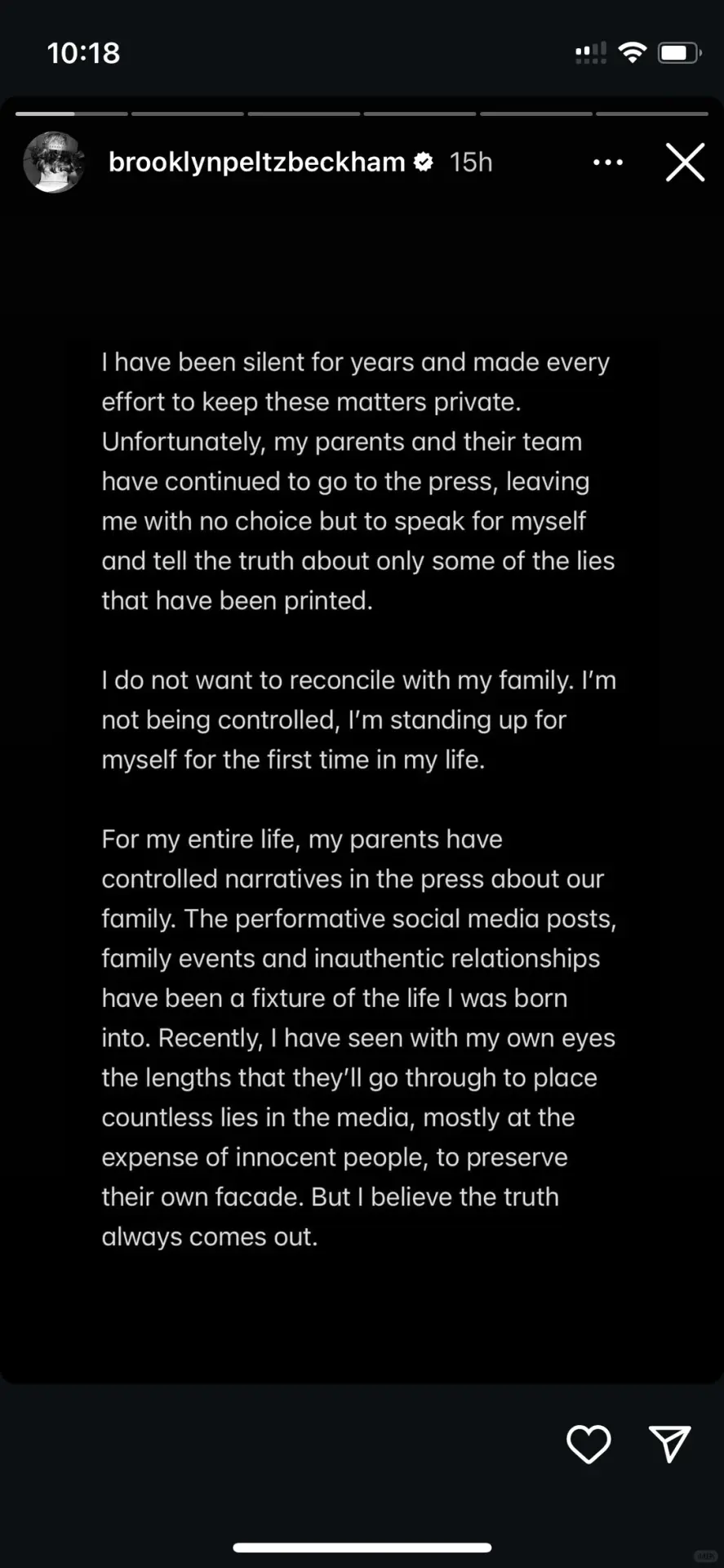
Task: Open the three-dot story options menu
Action: click(x=607, y=163)
